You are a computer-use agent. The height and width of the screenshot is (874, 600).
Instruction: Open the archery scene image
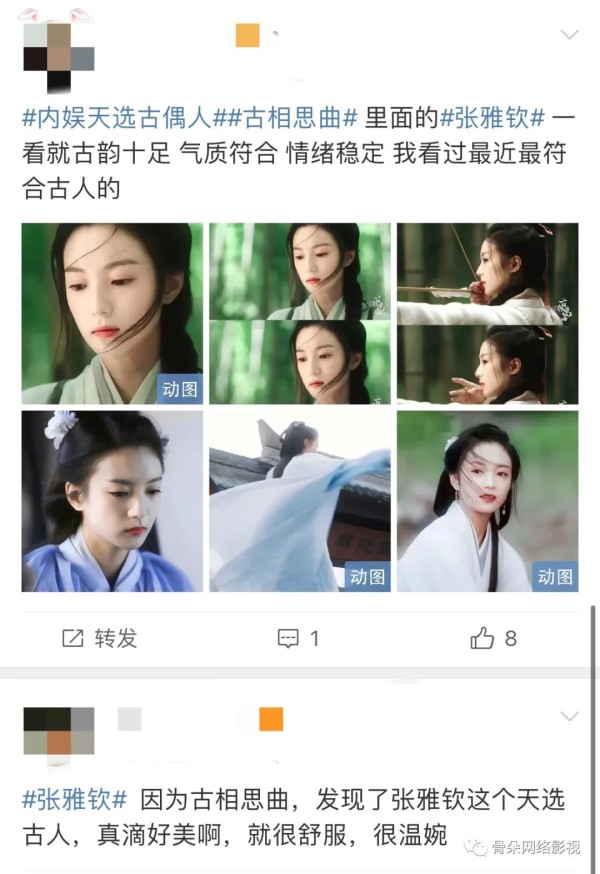pos(487,313)
